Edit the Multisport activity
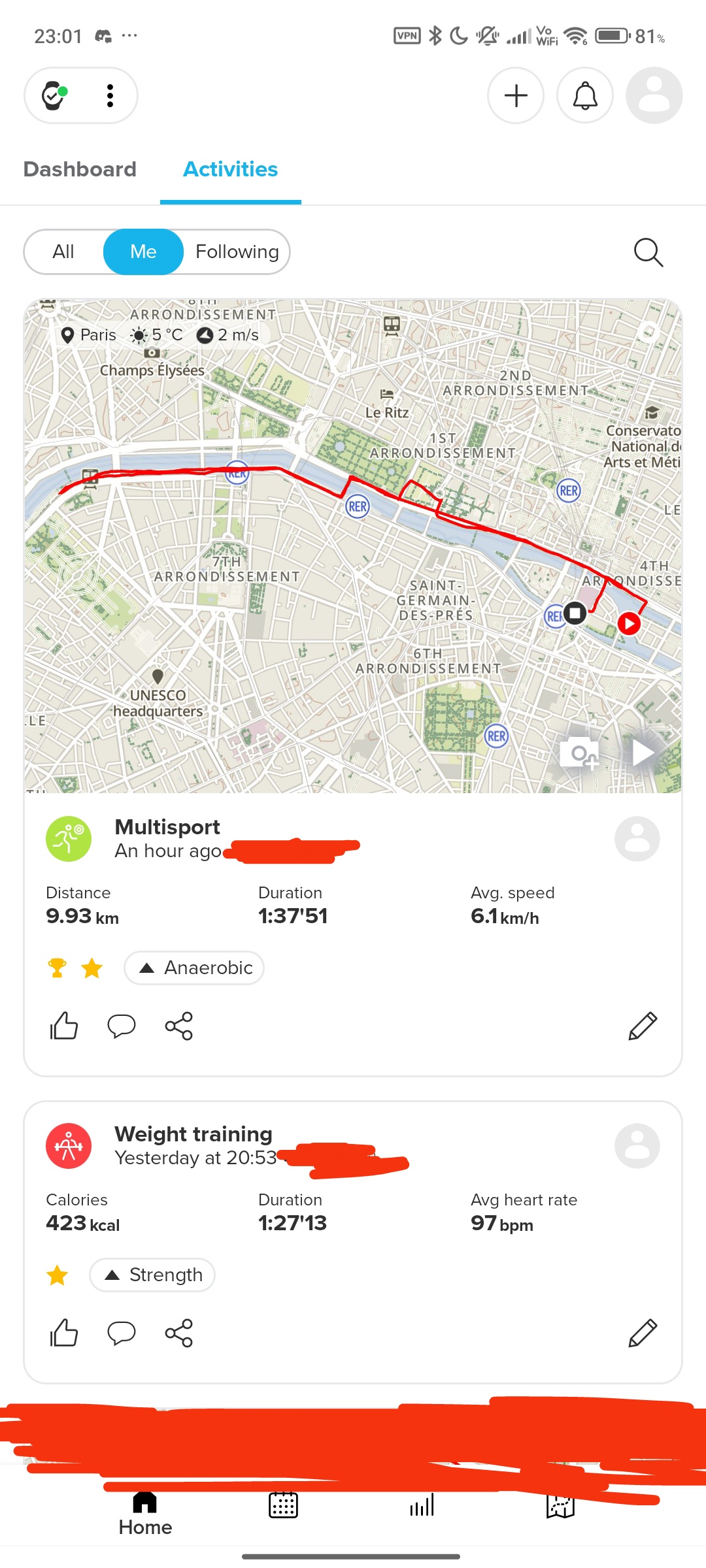 pyautogui.click(x=642, y=1026)
